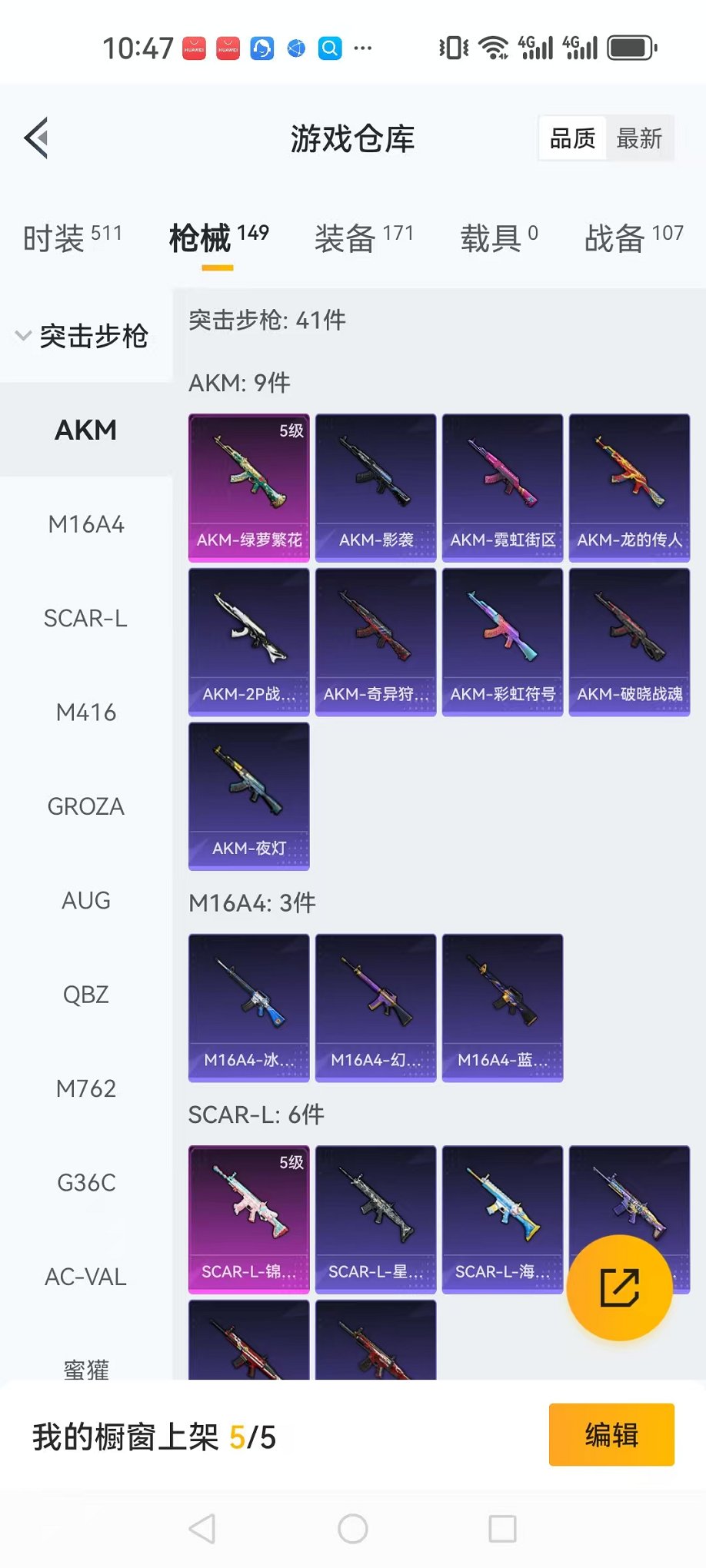
Task: Sort by 最新
Action: (639, 139)
